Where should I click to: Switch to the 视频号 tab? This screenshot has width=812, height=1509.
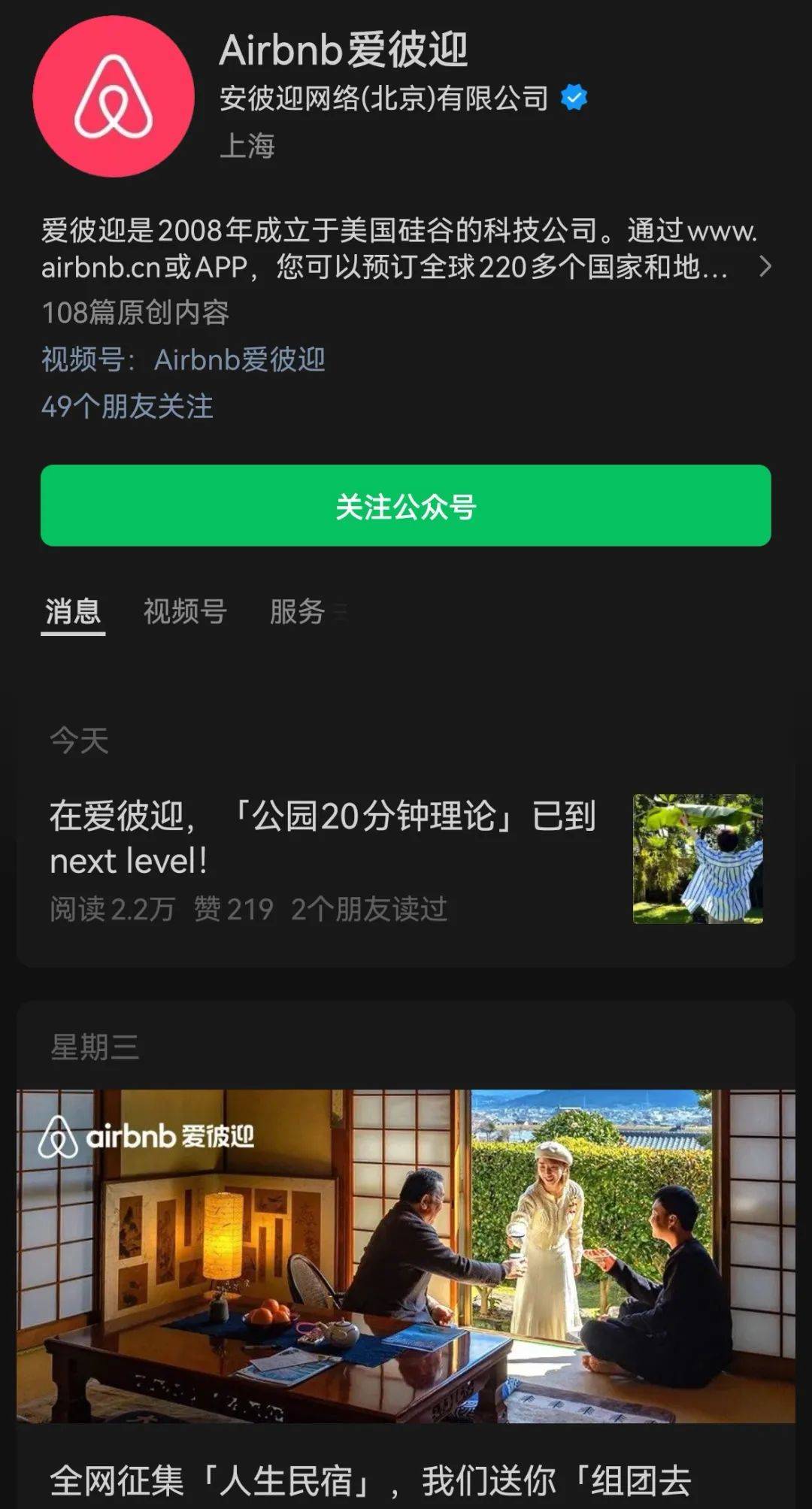point(185,611)
